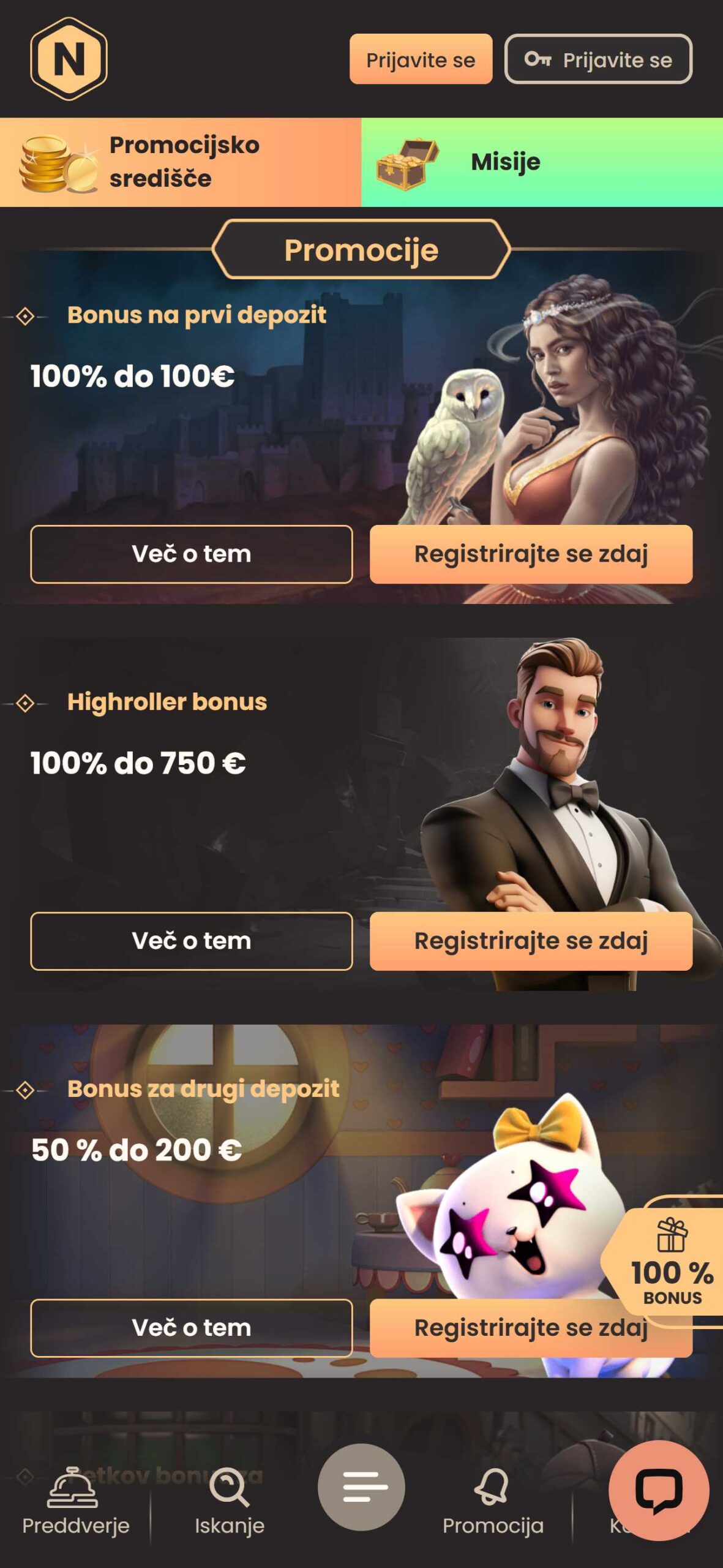Open Več o tem for Bonus na prvi depozit
Image resolution: width=723 pixels, height=1568 pixels.
point(192,554)
